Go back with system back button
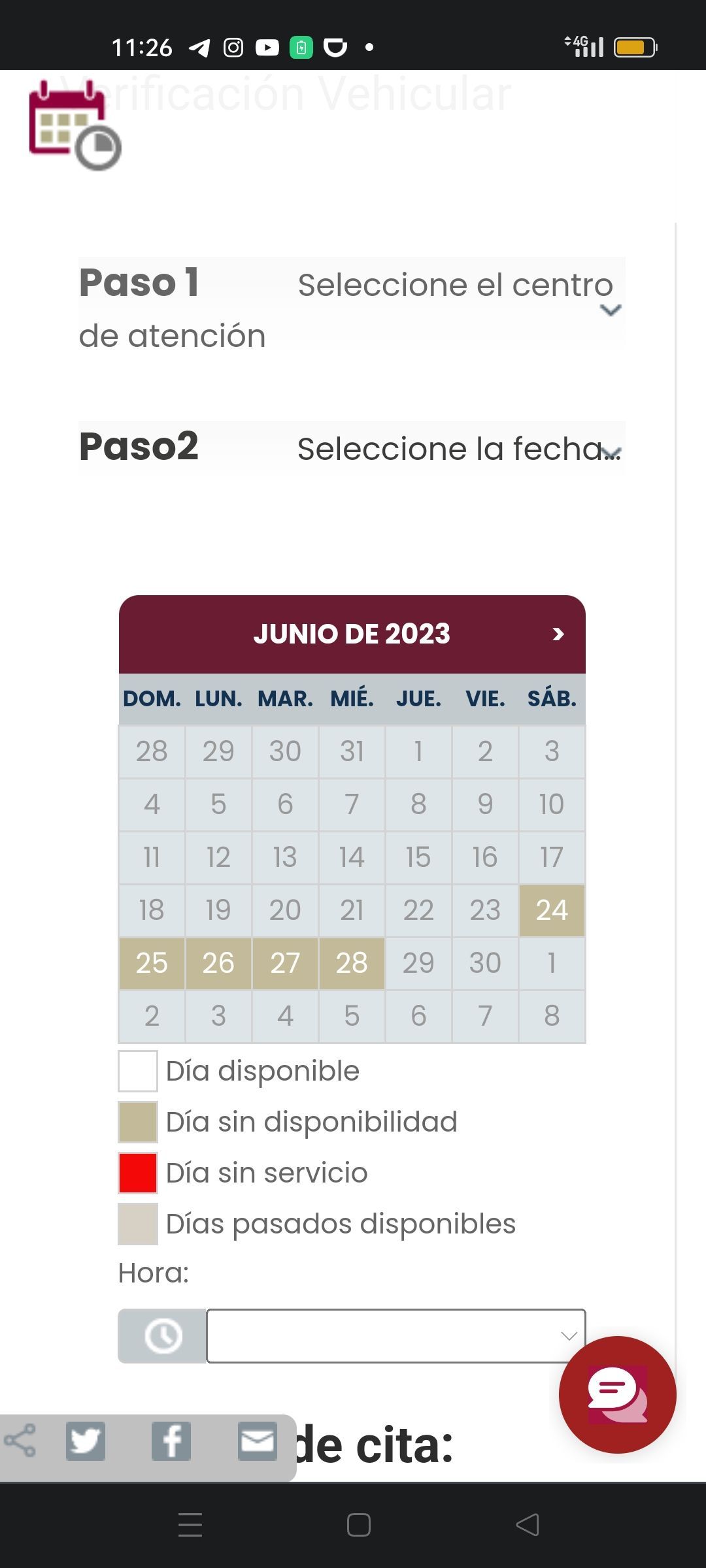Image resolution: width=706 pixels, height=1568 pixels. pos(528,1525)
